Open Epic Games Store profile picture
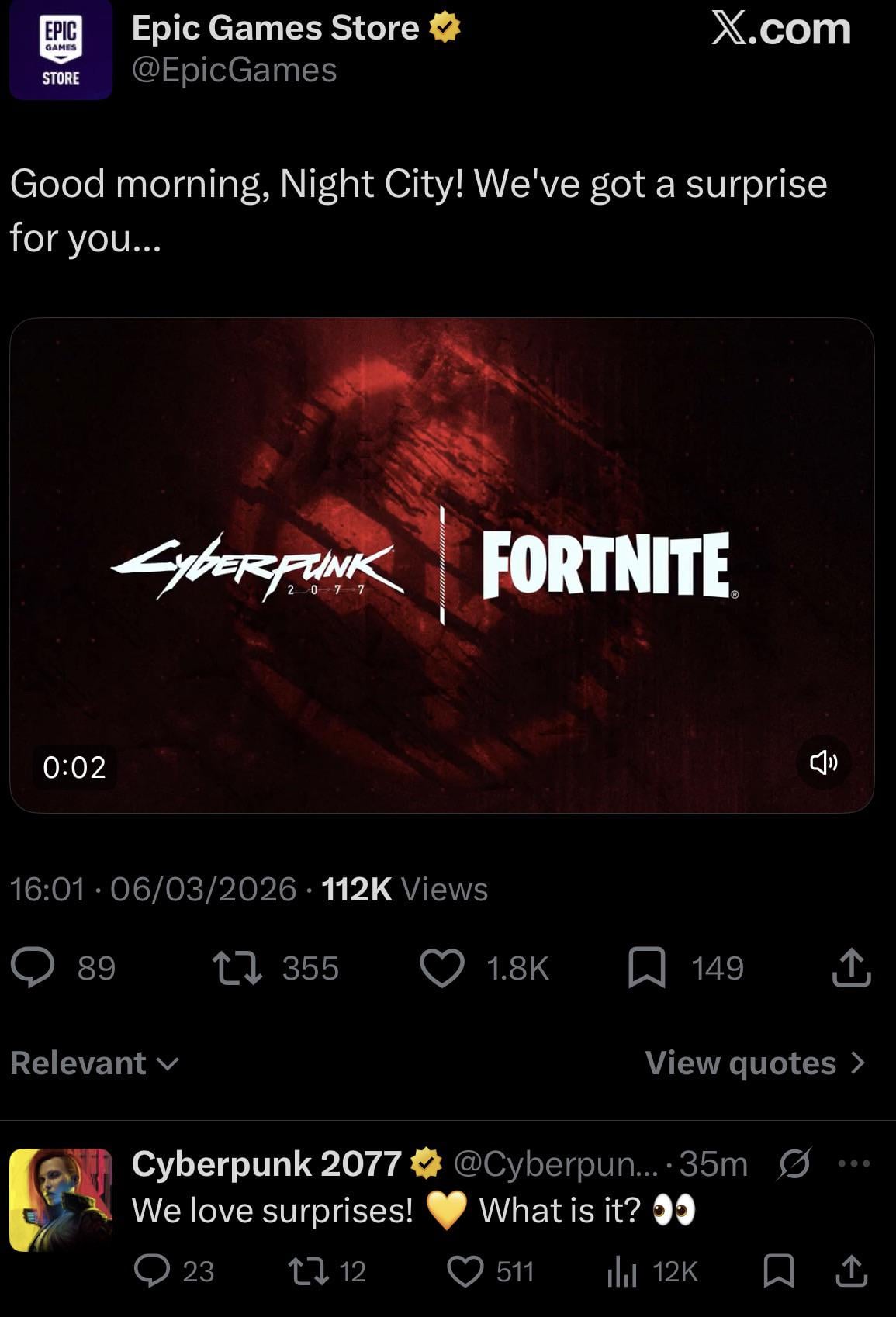This screenshot has width=896, height=1317. (61, 51)
